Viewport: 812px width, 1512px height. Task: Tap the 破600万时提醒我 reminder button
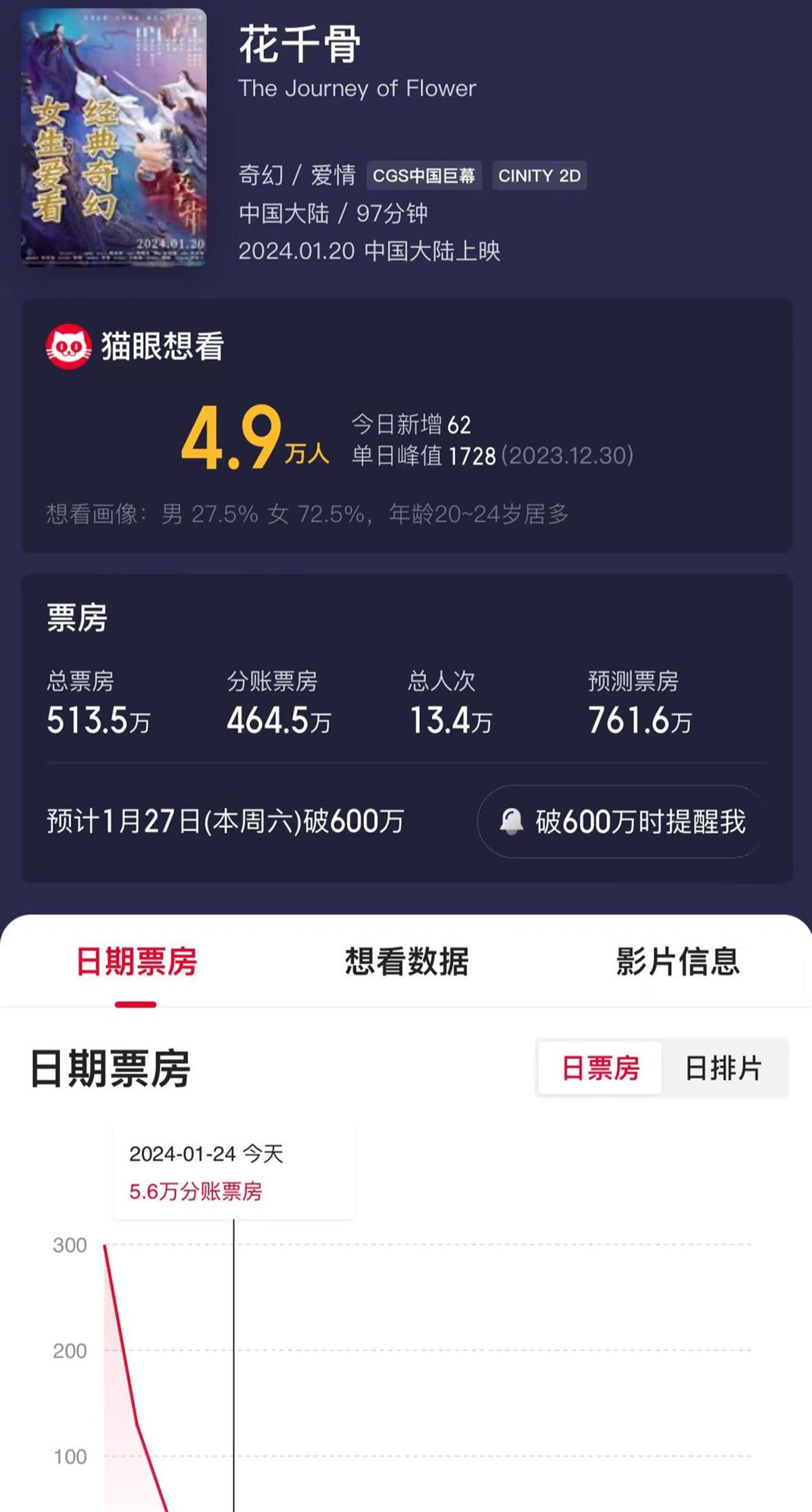[623, 822]
